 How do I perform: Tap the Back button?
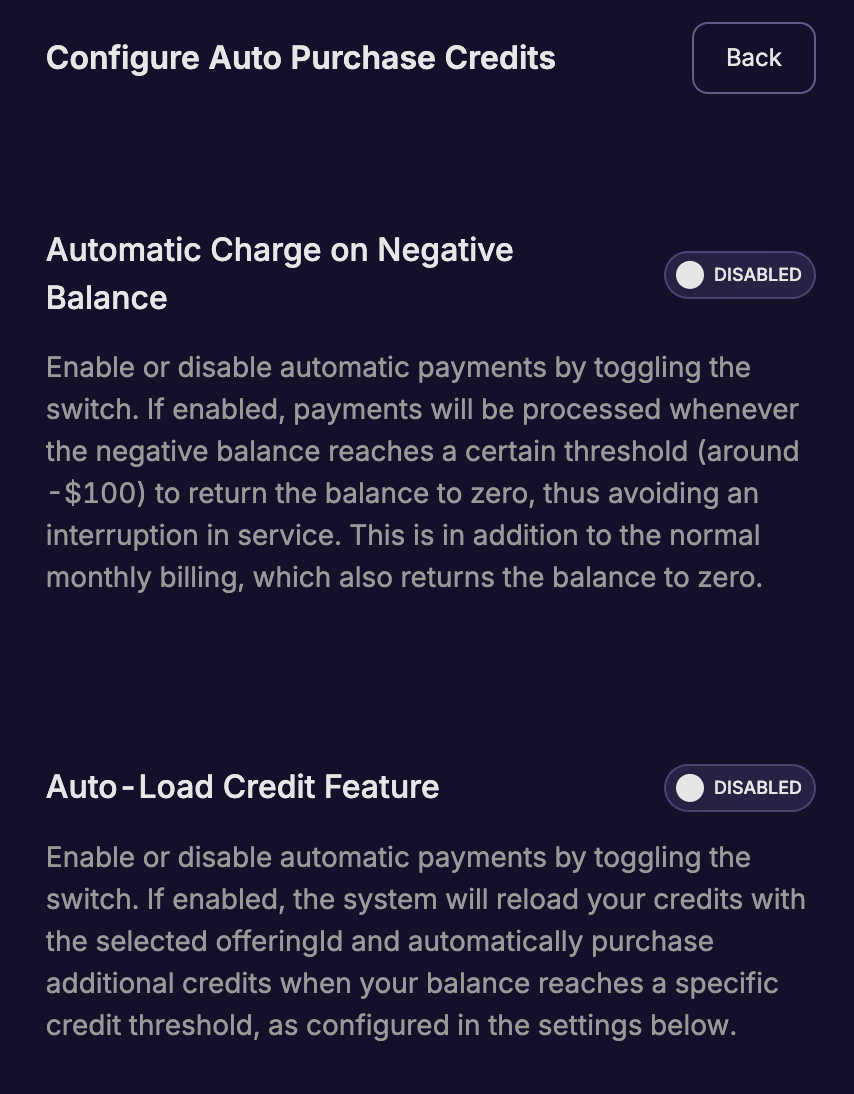click(753, 58)
